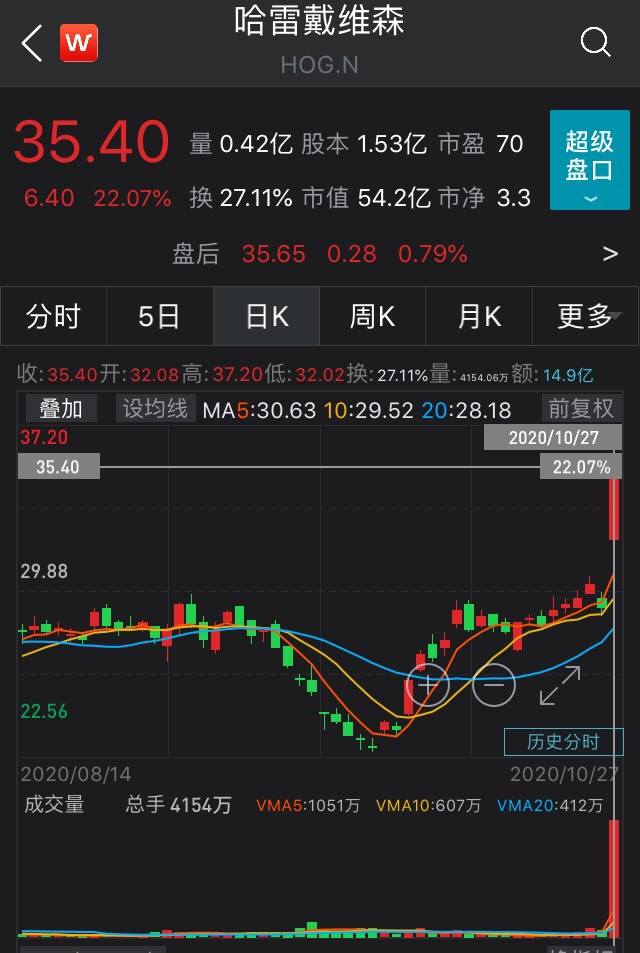Image resolution: width=640 pixels, height=953 pixels.
Task: Zoom out the chart with minus
Action: (x=493, y=686)
